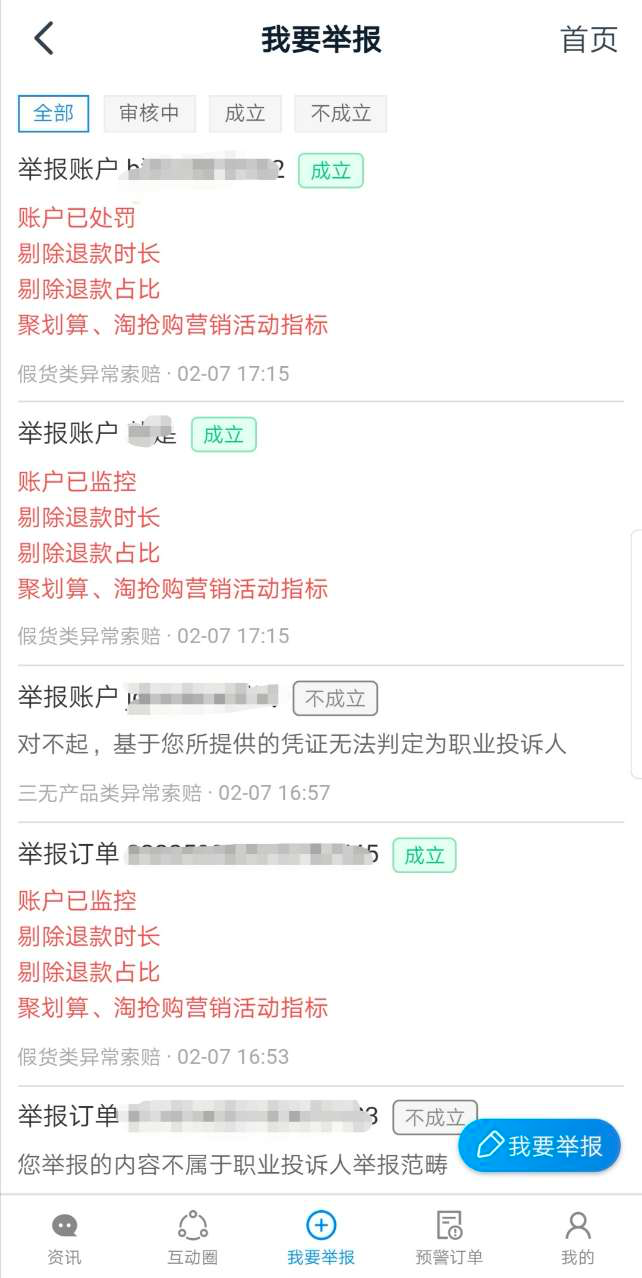Go to the 预警订单 tab
The image size is (642, 1278).
449,1238
